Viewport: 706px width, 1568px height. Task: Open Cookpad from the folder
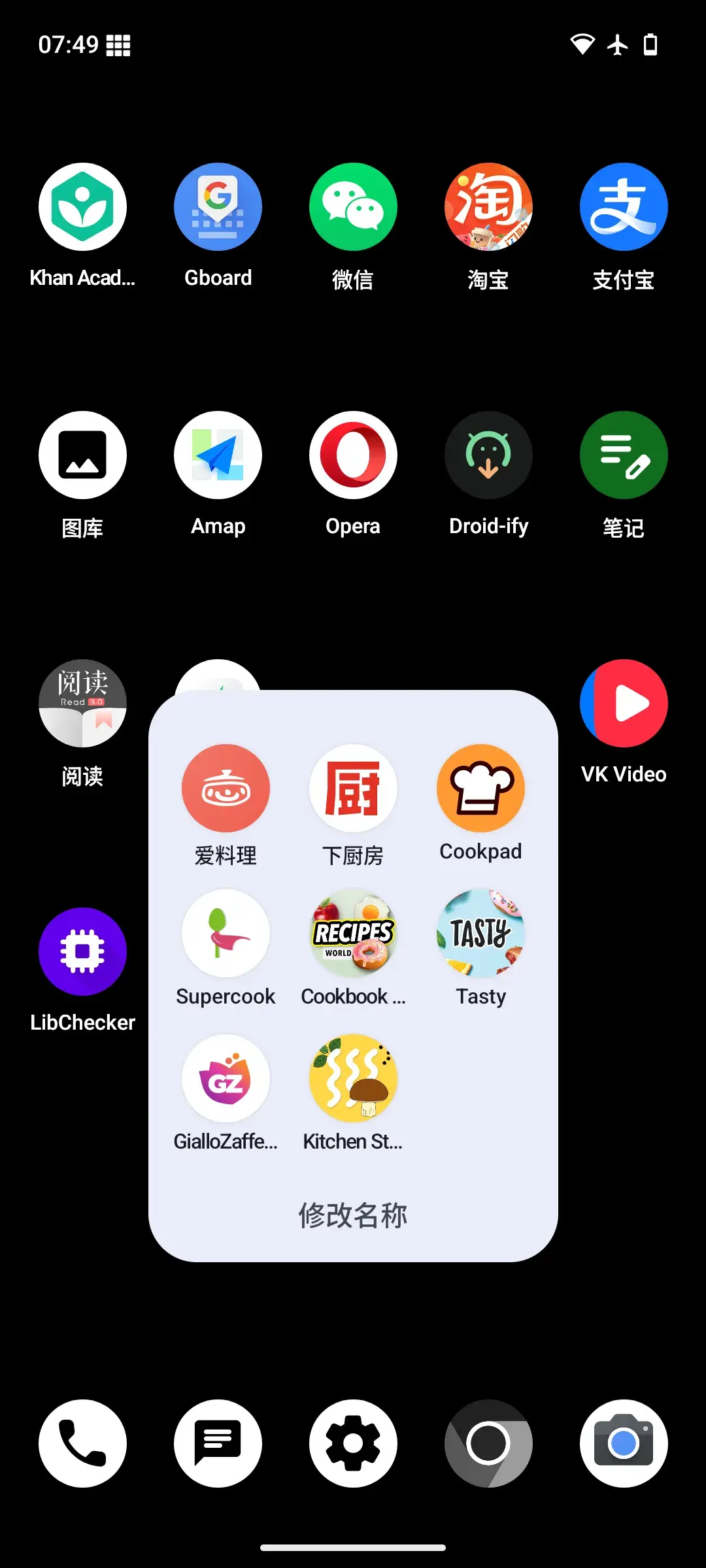pyautogui.click(x=480, y=788)
